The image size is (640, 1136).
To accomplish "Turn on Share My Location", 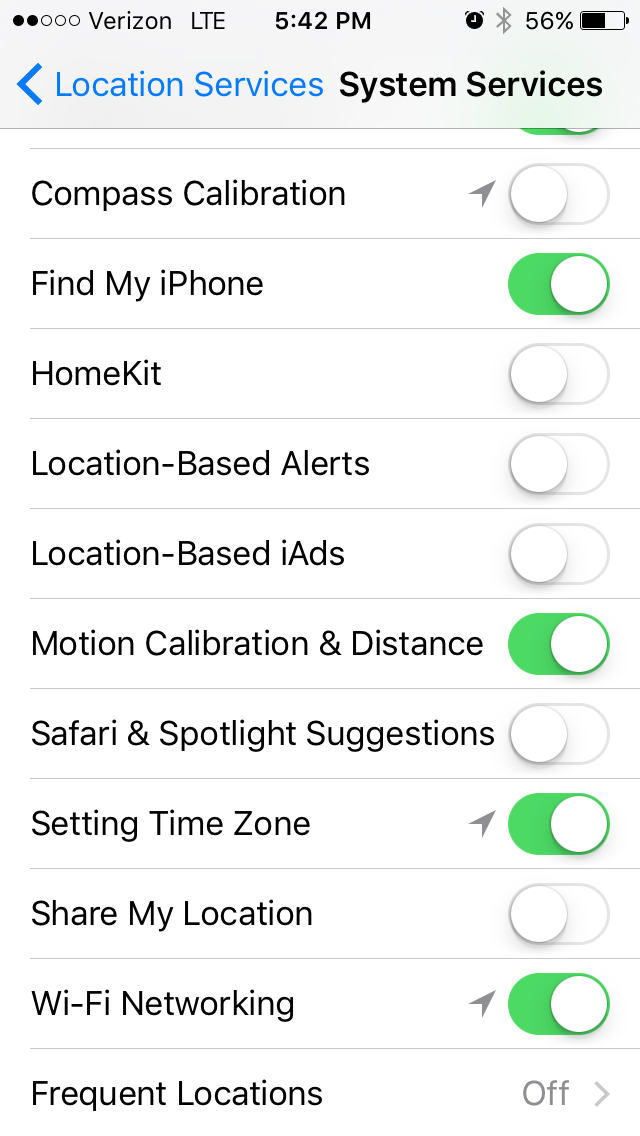I will [x=558, y=914].
